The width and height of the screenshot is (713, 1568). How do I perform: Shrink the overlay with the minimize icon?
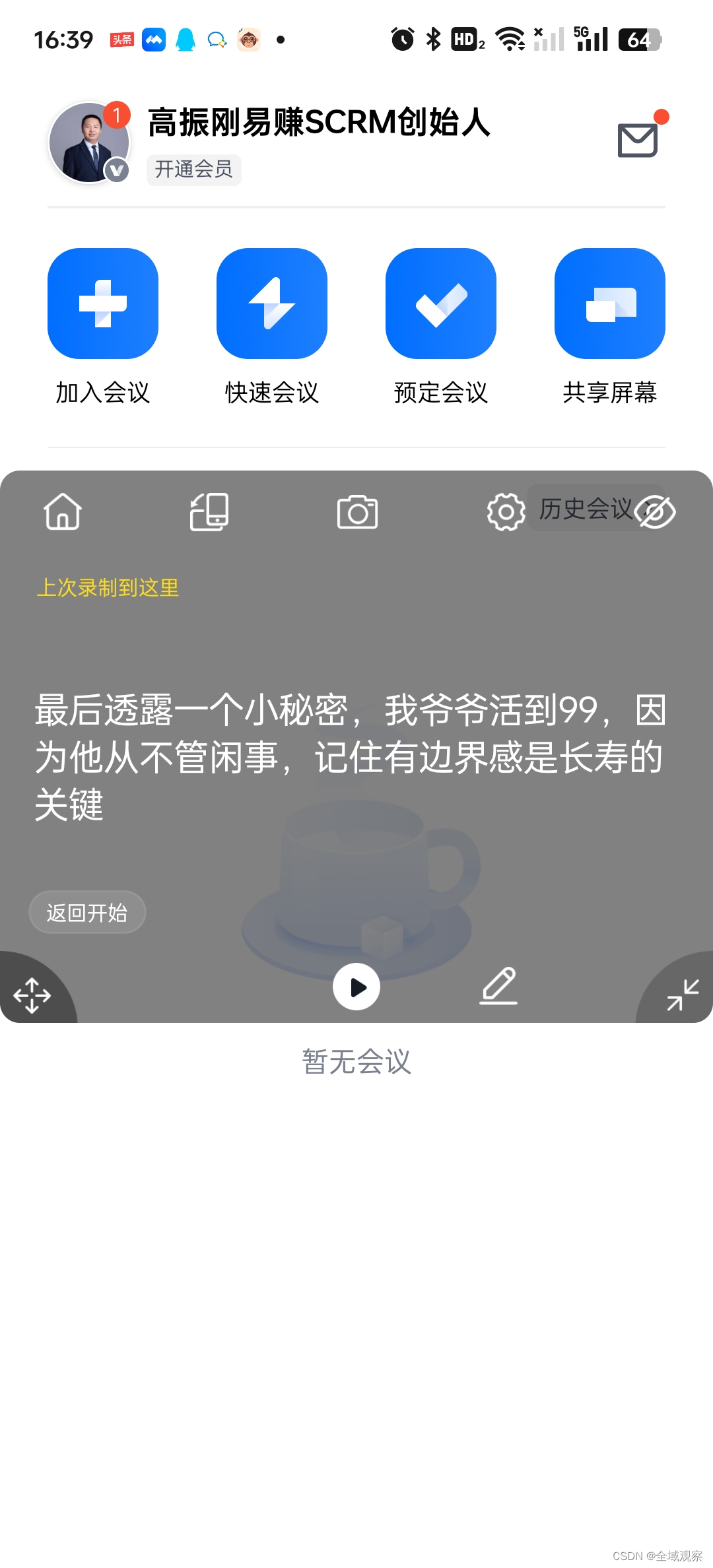pos(683,995)
